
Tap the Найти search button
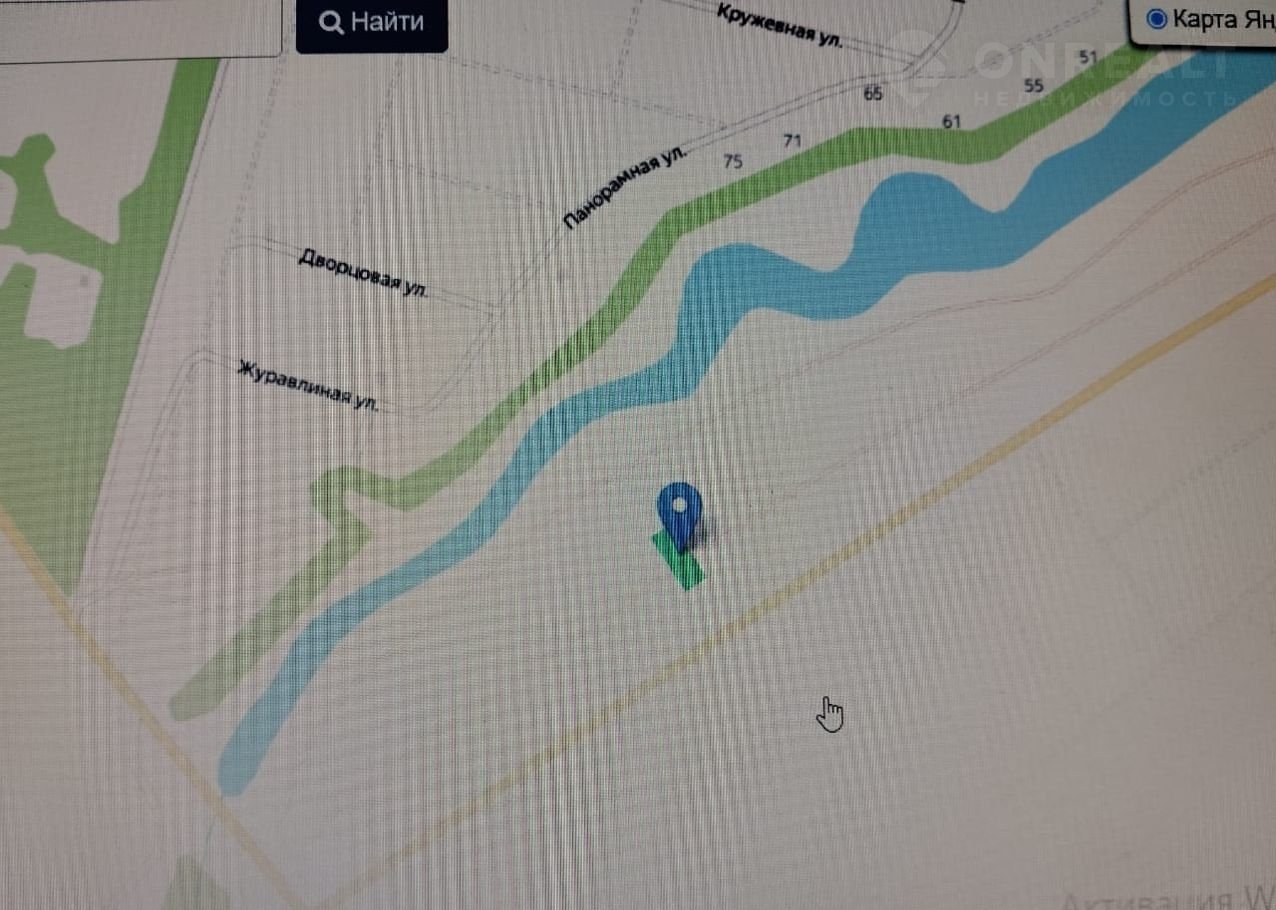(x=372, y=23)
